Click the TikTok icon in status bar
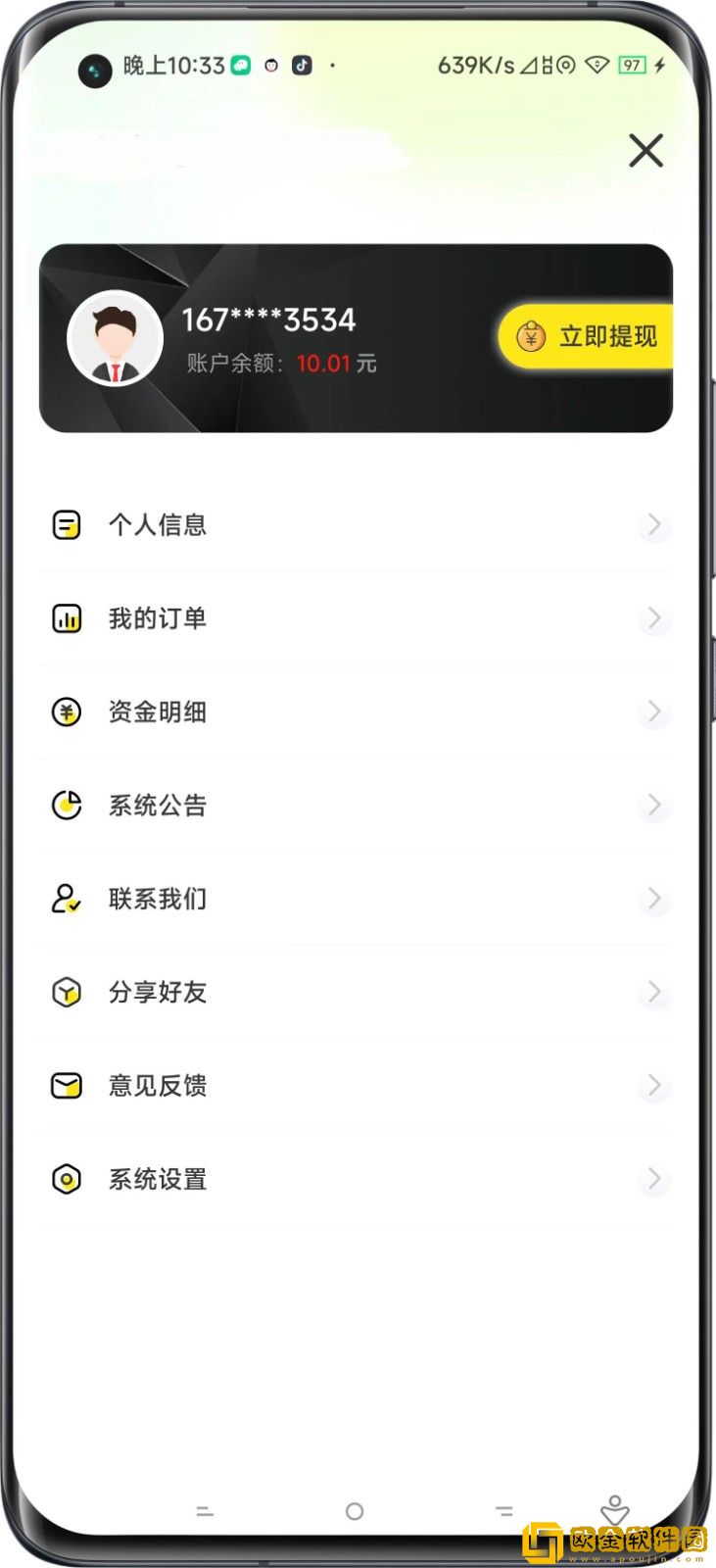Screen dimensions: 716x1568 tap(302, 66)
